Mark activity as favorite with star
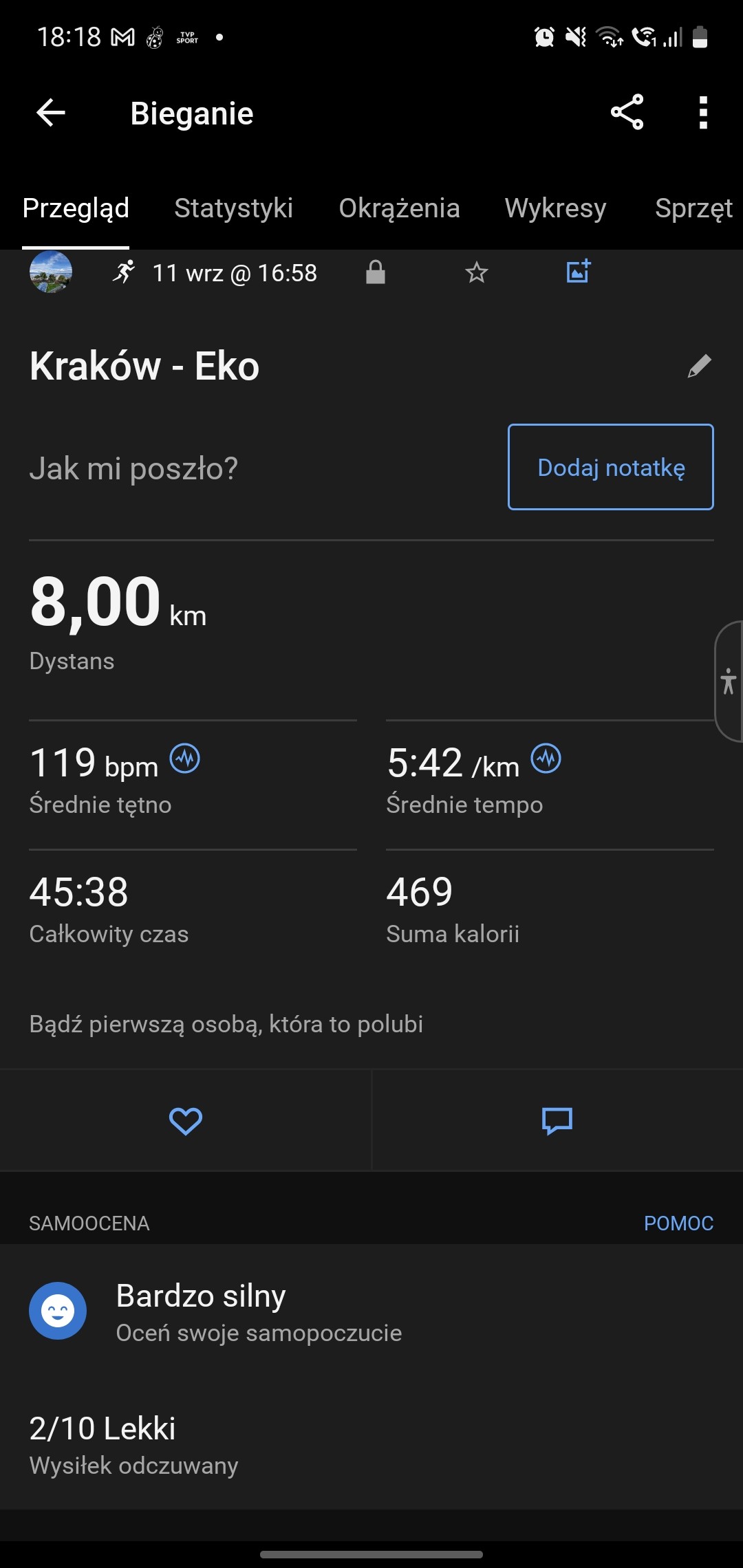The width and height of the screenshot is (743, 1568). pos(476,273)
